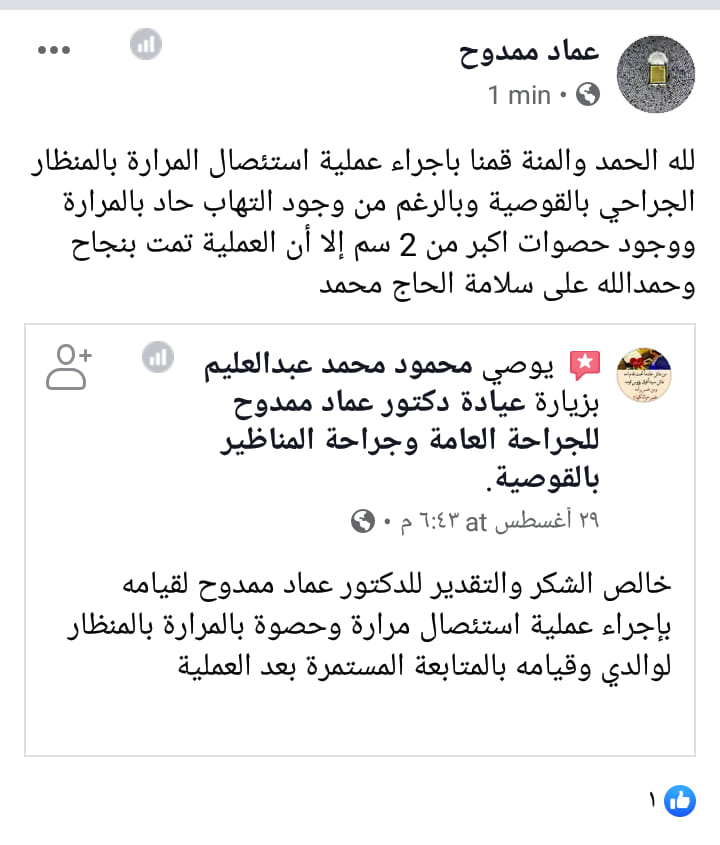Open عماد ممدوح's profile picture
This screenshot has width=720, height=845.
655,74
